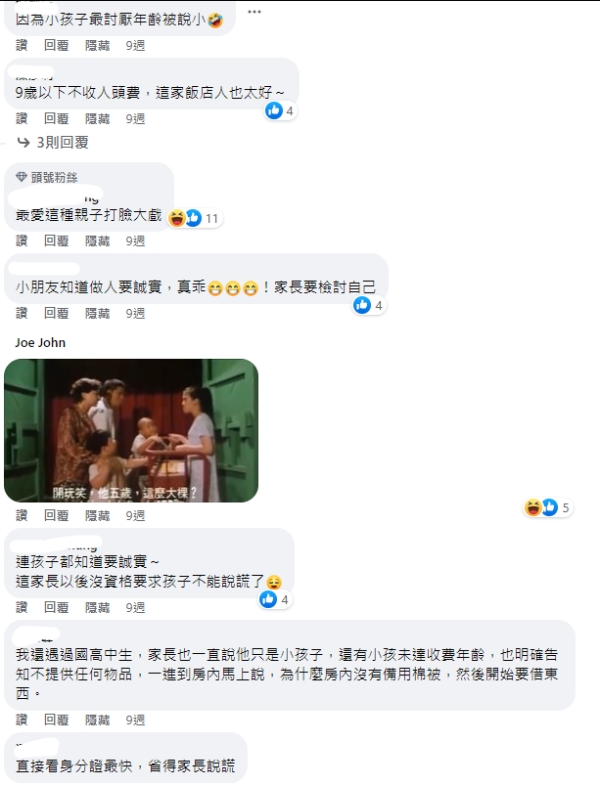Screen dimensions: 600x786
Task: Hide the comment 最愛這種親子打臉大戲
Action: click(97, 241)
